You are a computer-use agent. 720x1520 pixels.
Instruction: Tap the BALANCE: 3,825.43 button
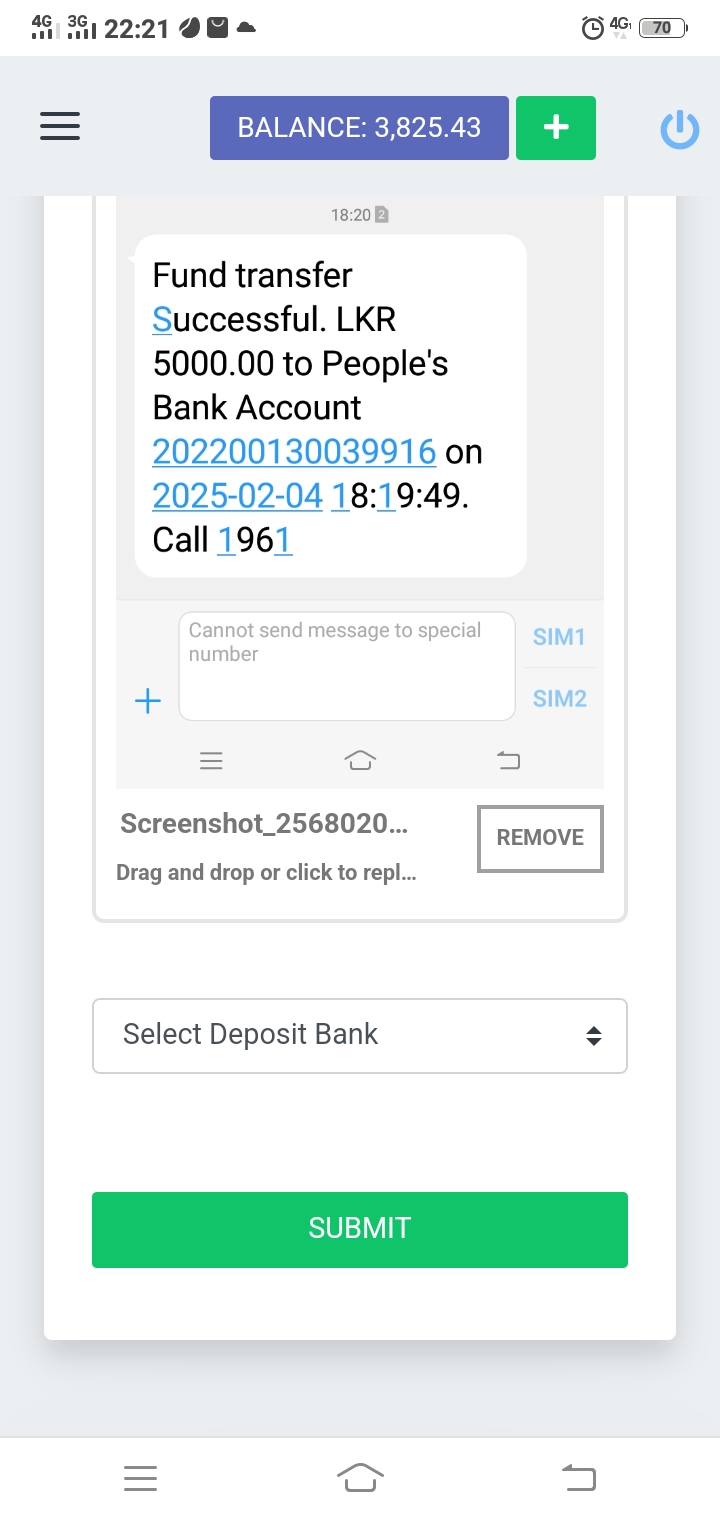(x=359, y=128)
